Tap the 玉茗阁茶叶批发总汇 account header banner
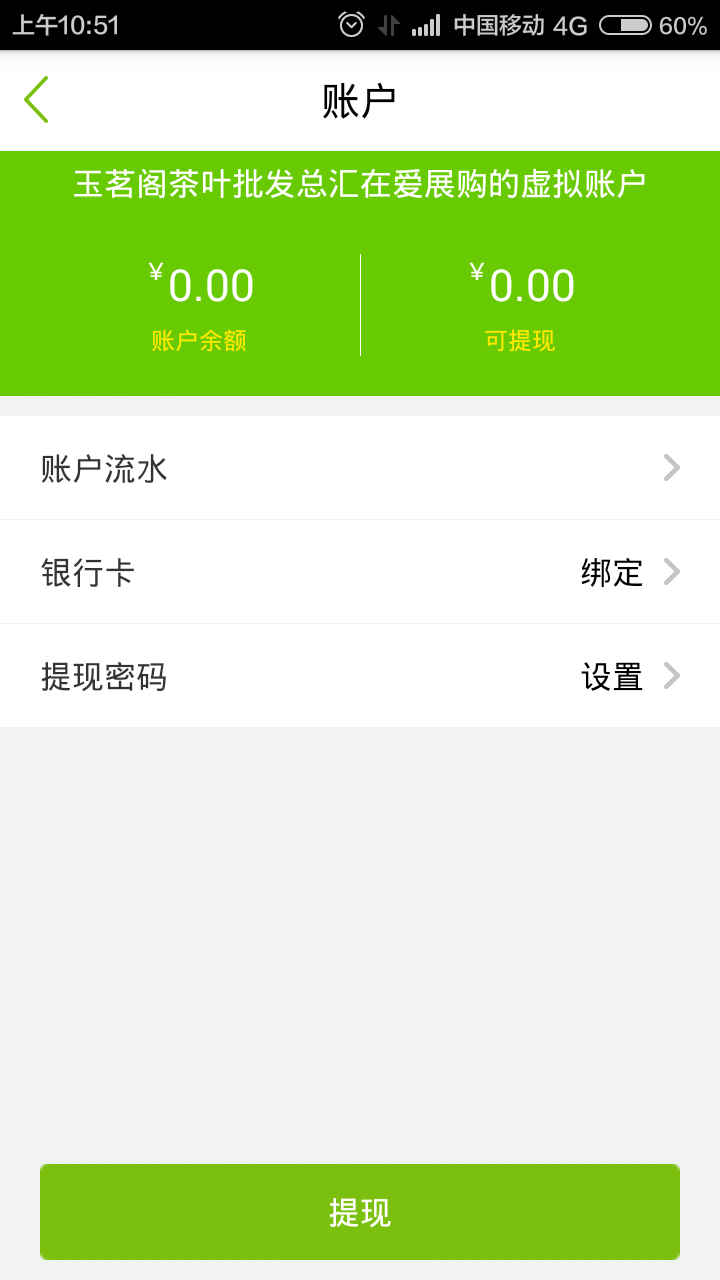The width and height of the screenshot is (720, 1280). (x=360, y=184)
